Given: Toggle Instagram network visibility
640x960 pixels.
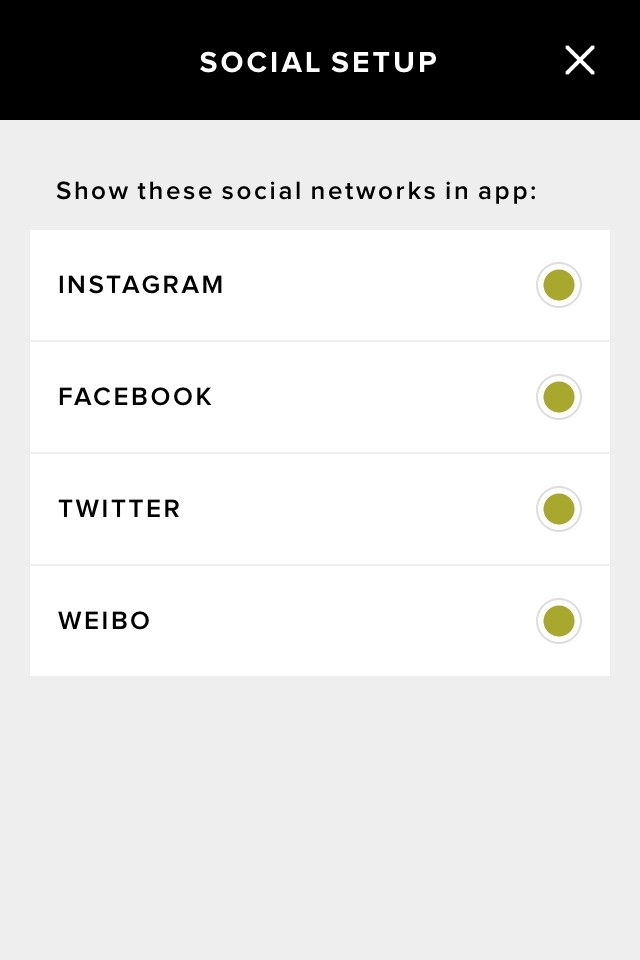Looking at the screenshot, I should (558, 285).
